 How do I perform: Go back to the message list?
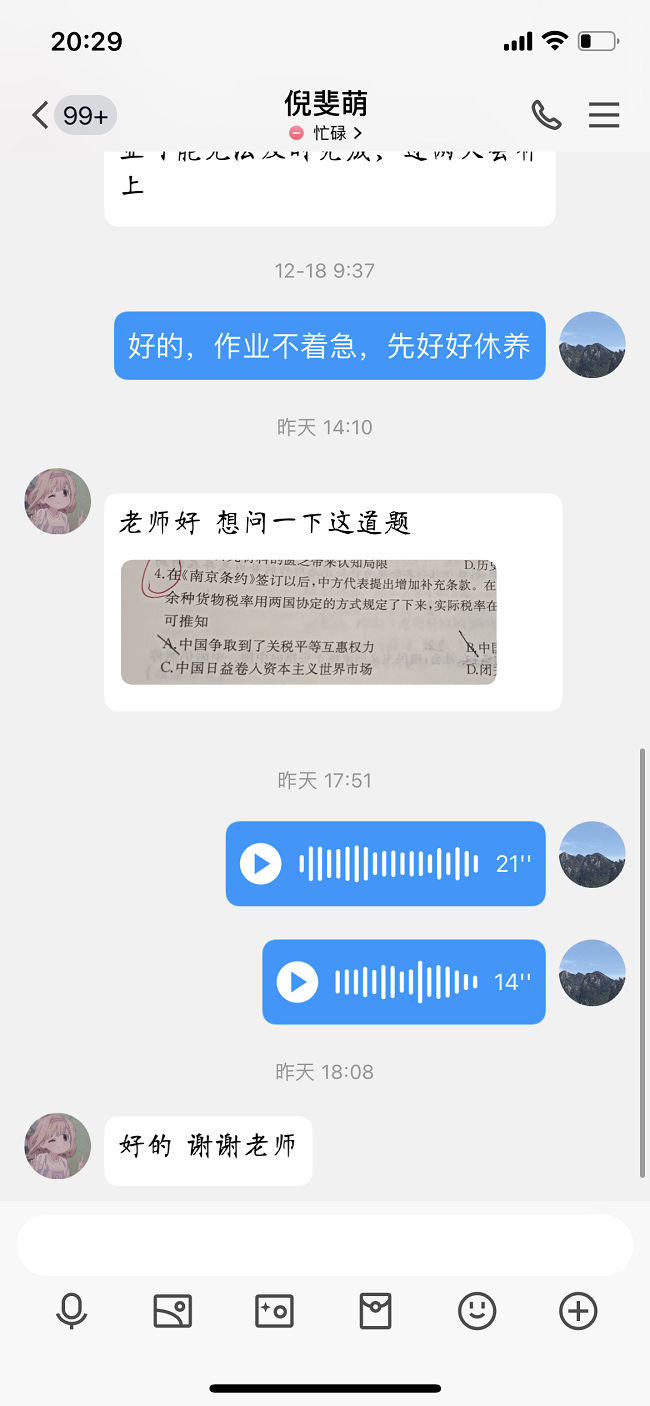40,115
